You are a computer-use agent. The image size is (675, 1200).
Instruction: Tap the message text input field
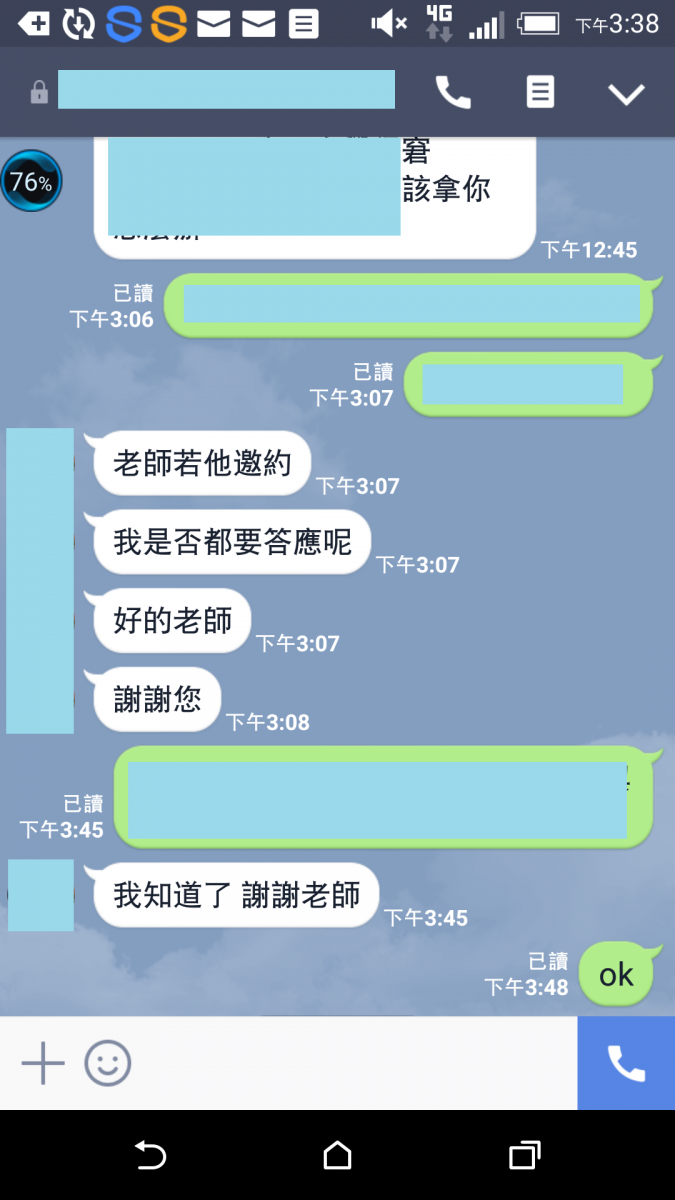[350, 1063]
